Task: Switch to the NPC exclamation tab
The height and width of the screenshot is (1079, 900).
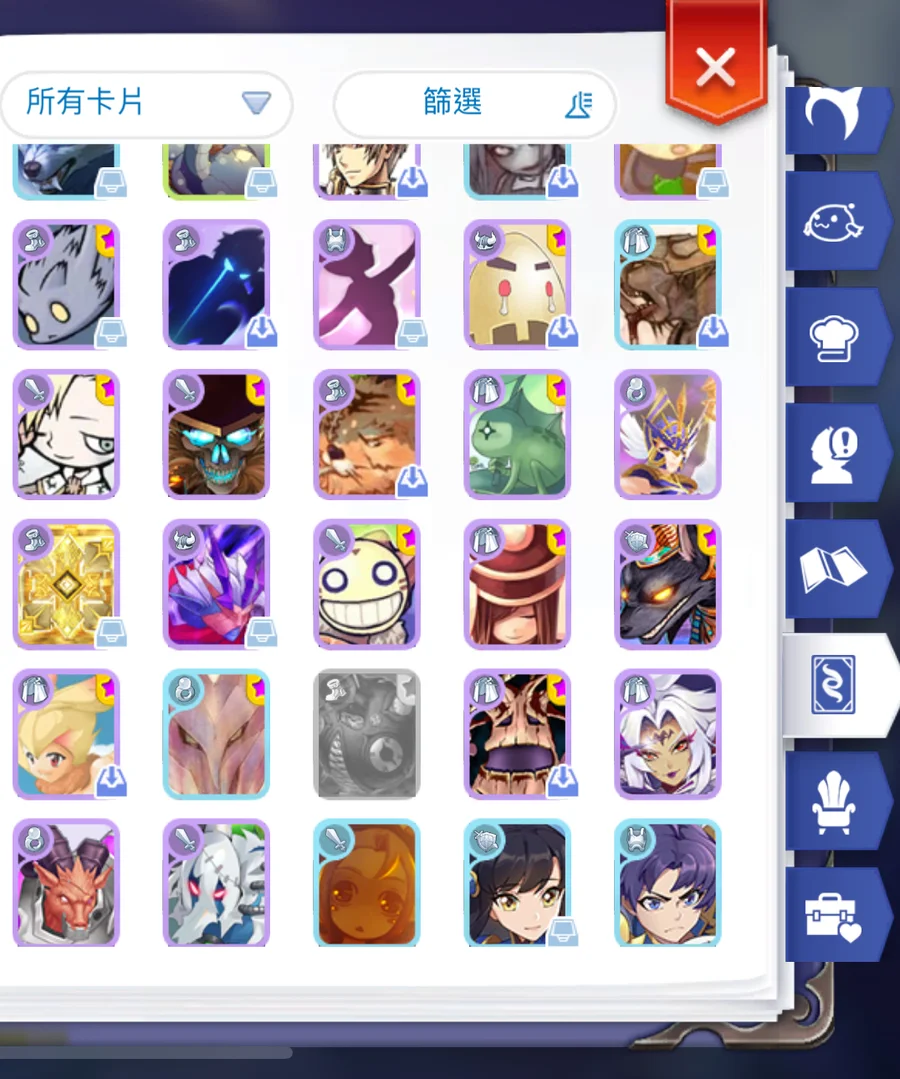Action: [x=835, y=453]
